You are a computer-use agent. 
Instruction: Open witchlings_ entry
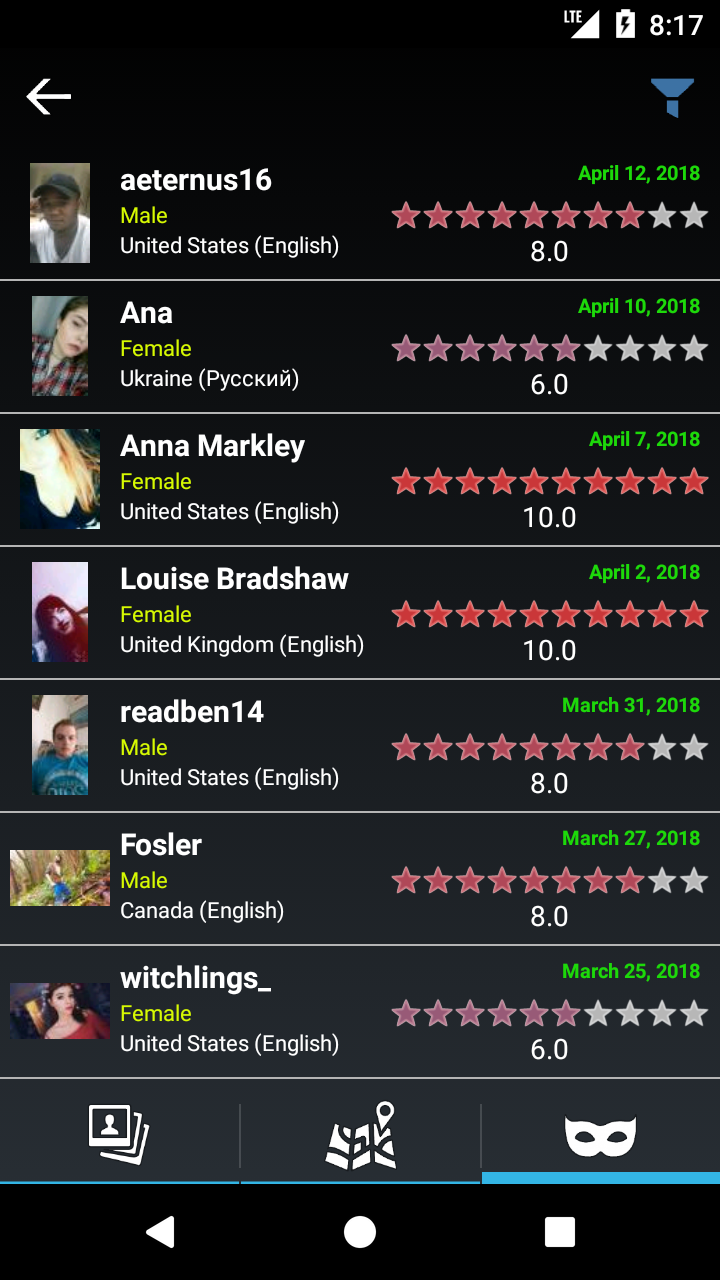[360, 1012]
